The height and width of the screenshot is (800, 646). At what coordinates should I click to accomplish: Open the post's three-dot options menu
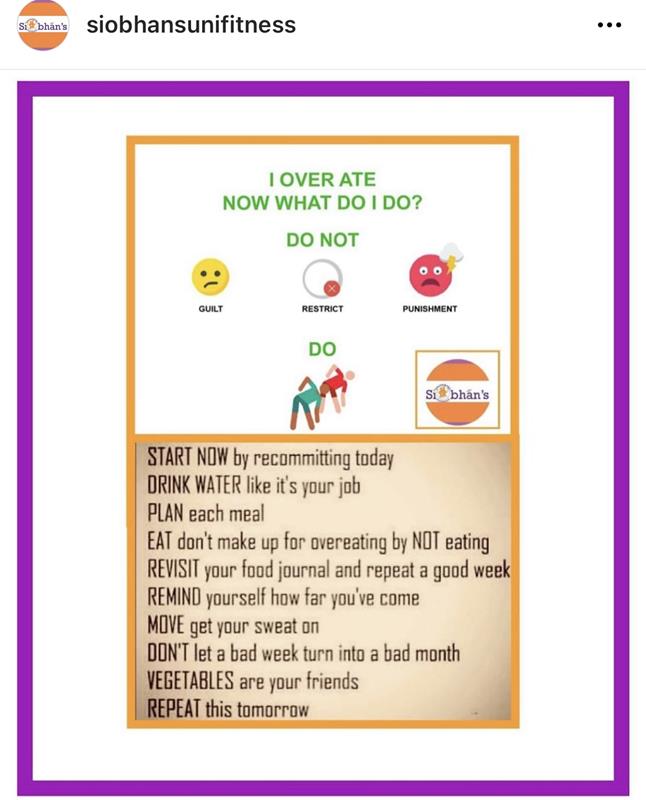[x=609, y=25]
